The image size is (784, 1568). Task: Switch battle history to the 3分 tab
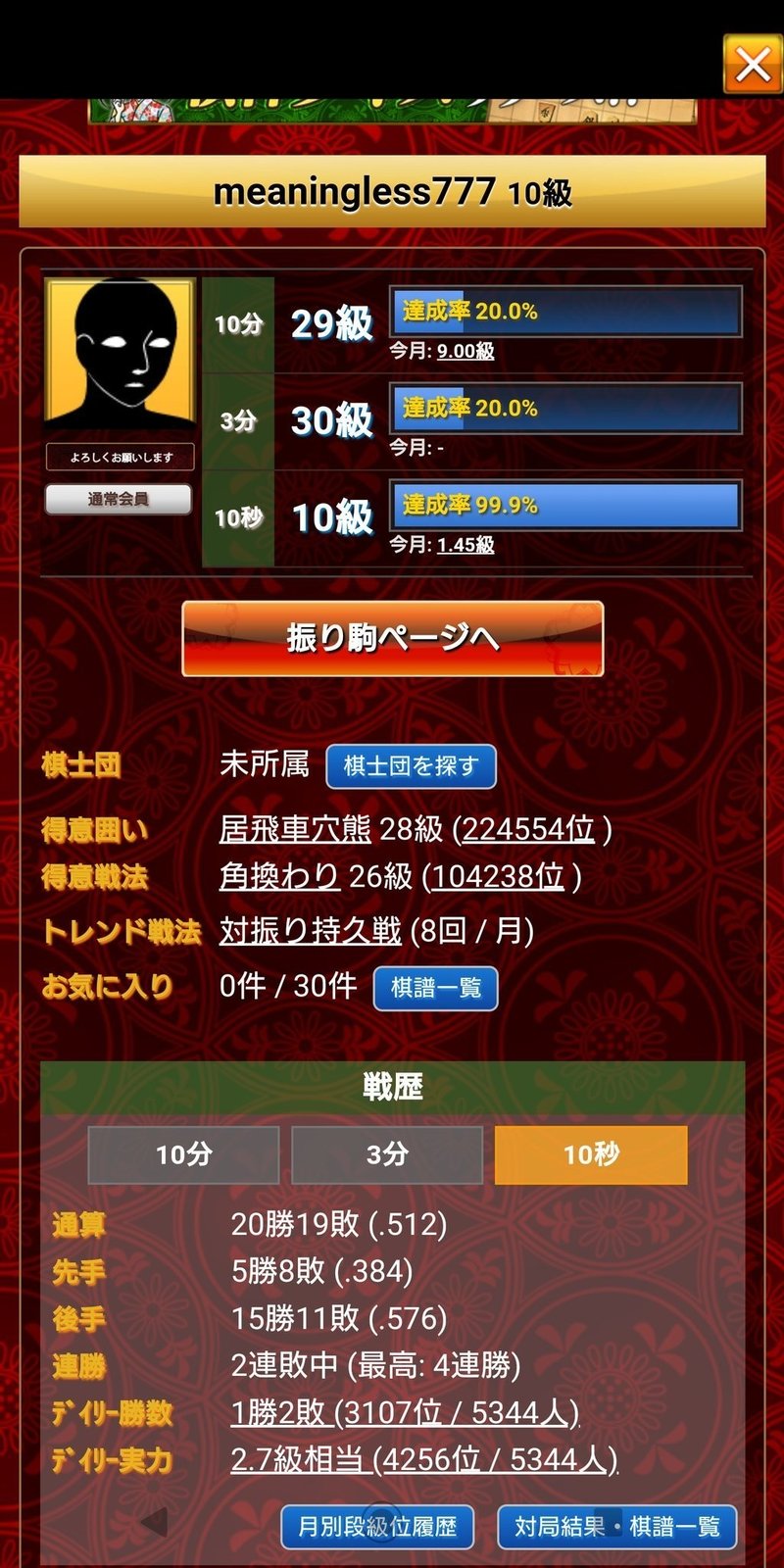coord(387,1154)
